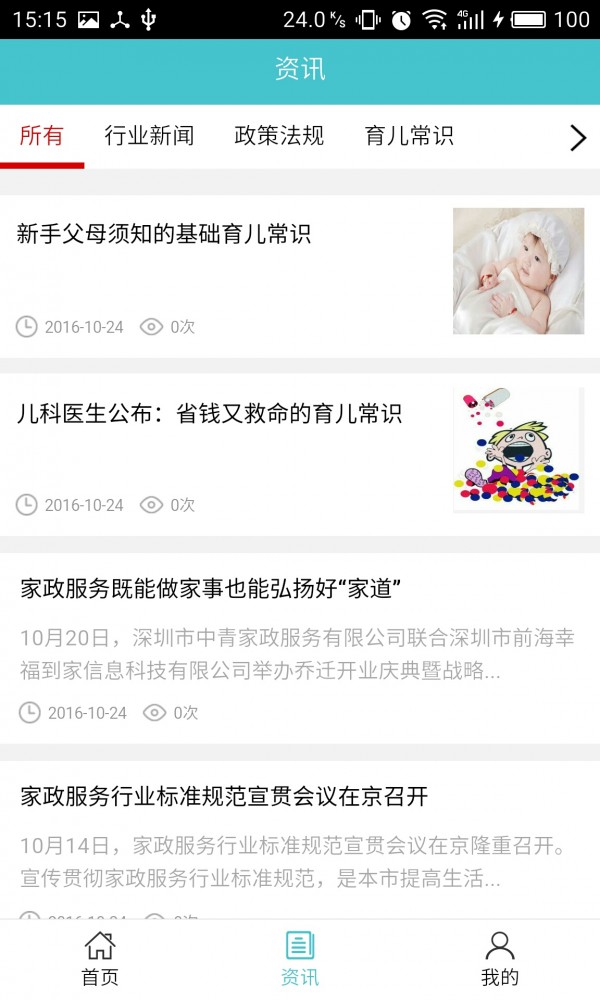View 家政服务行业标准规范宣贯会议在京召开
Image resolution: width=600 pixels, height=1000 pixels.
224,796
